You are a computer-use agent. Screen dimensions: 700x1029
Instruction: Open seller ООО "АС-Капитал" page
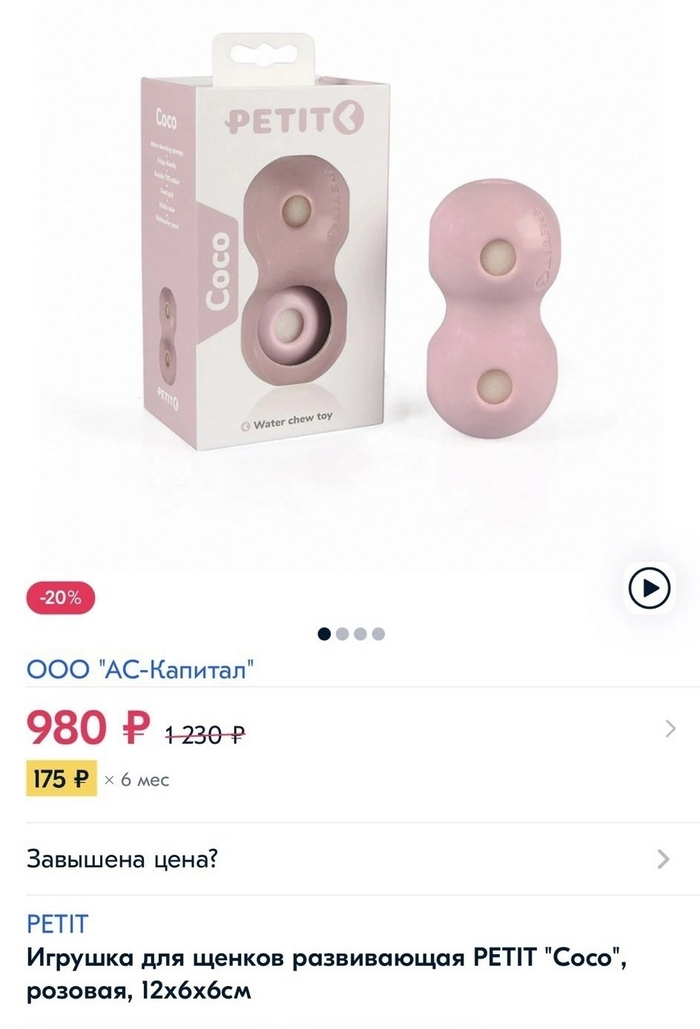(140, 669)
